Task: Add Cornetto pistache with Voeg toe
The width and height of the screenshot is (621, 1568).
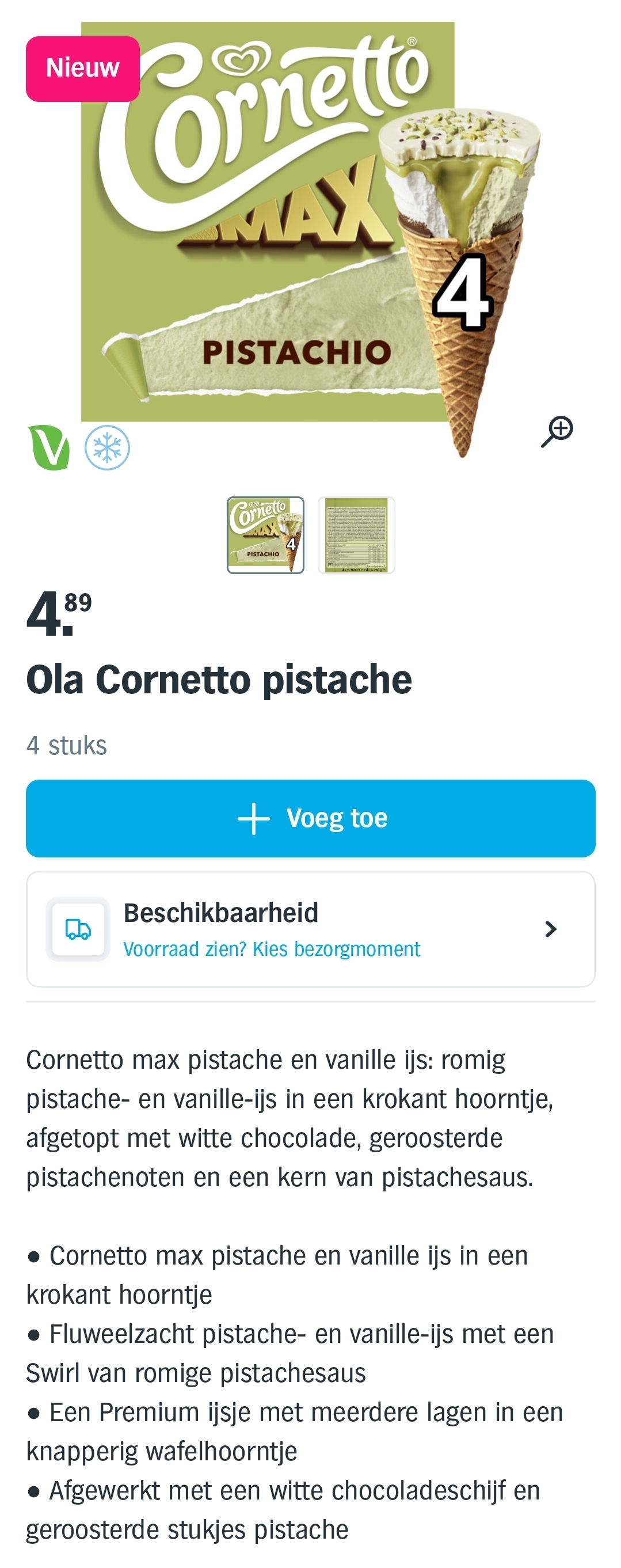Action: 310,818
